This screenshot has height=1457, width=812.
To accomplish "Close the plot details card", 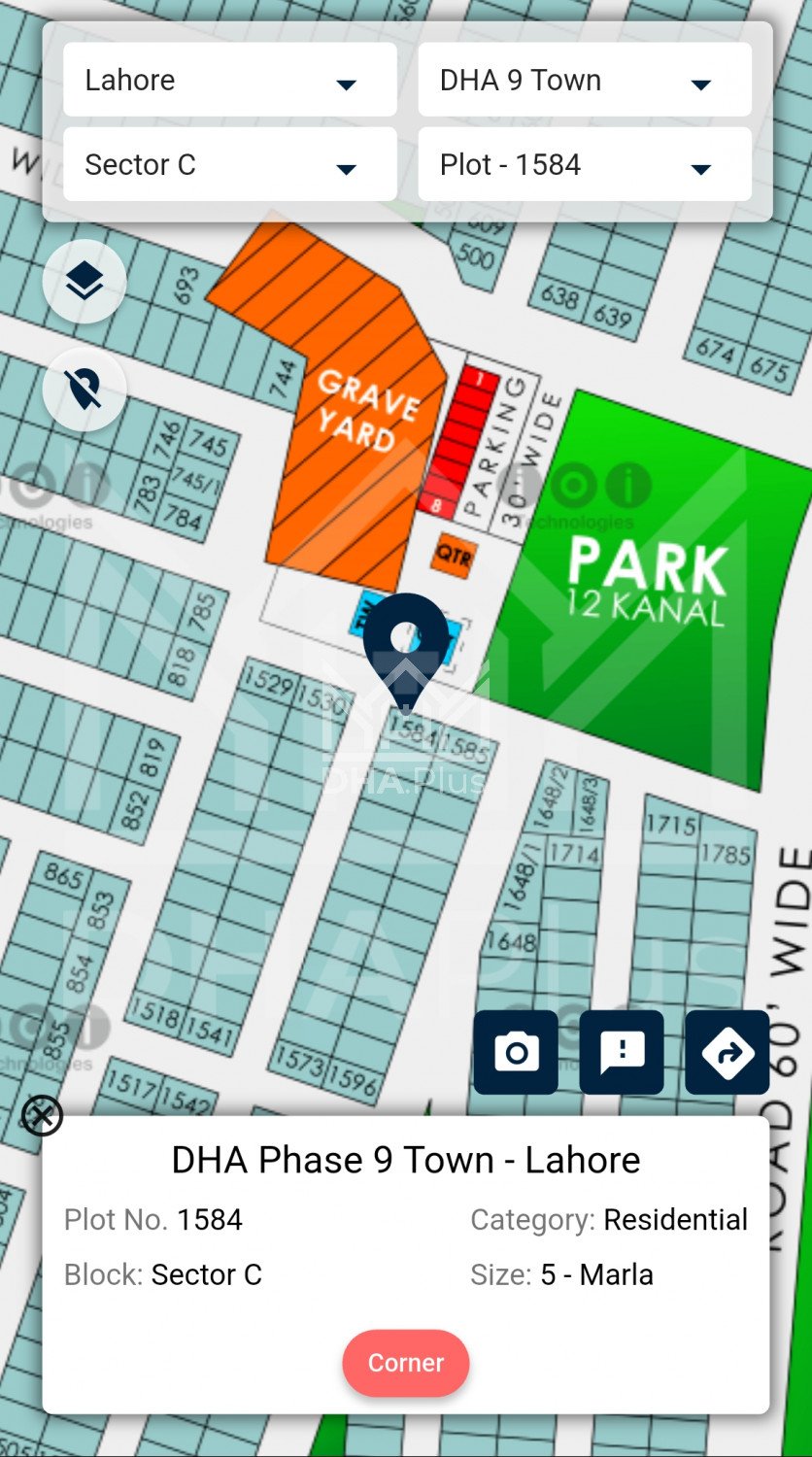I will [42, 1115].
